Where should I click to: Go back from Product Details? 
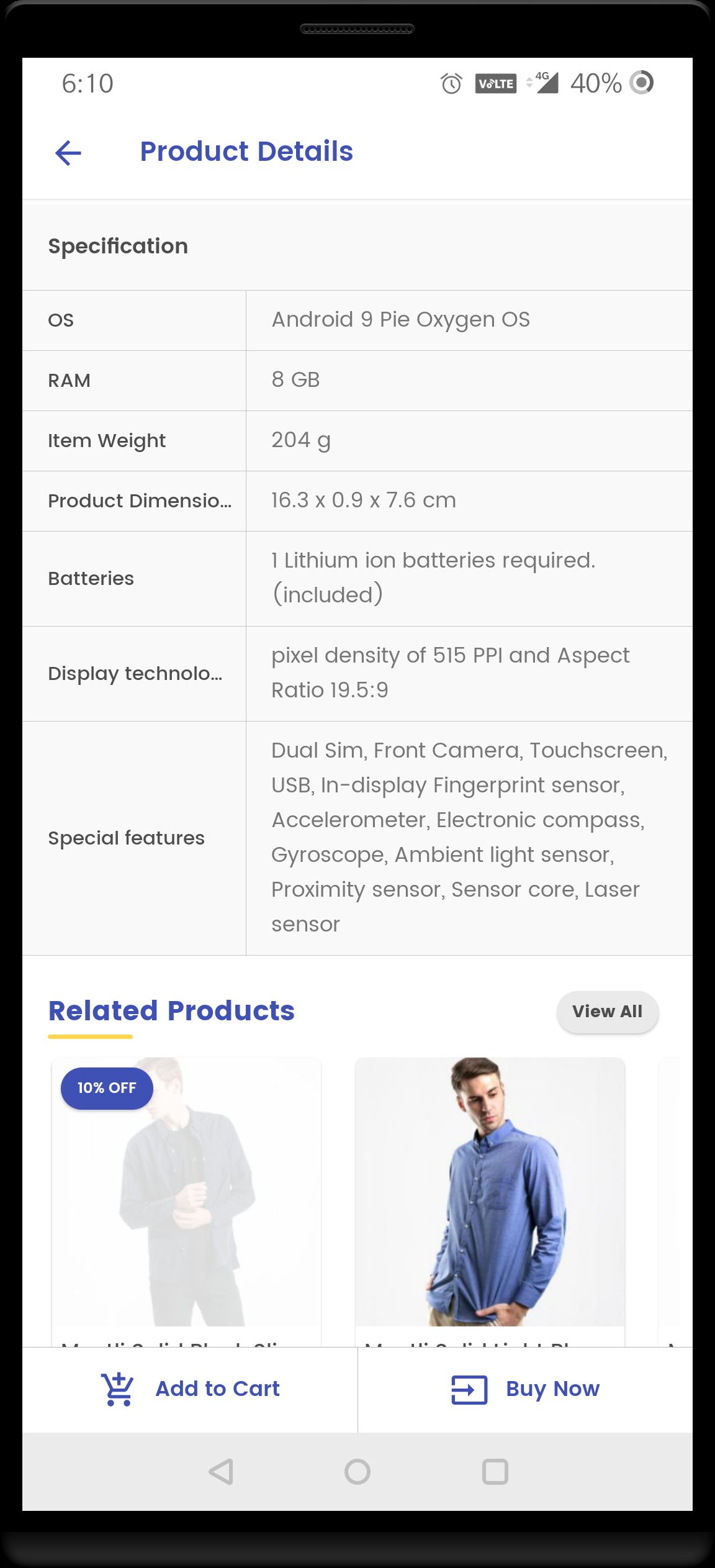(x=68, y=153)
